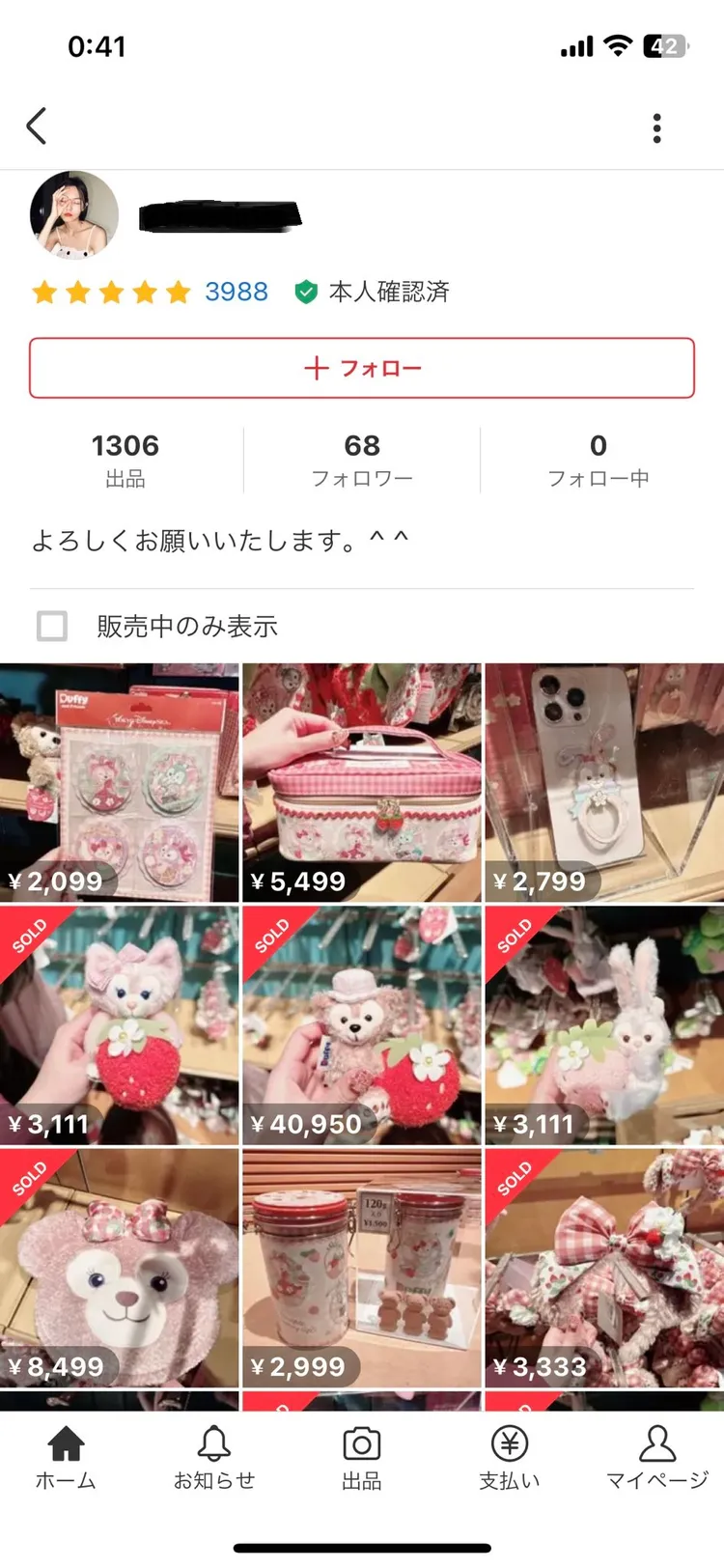Expand the 1306 出品 listings count
The height and width of the screenshot is (1568, 724).
point(125,458)
